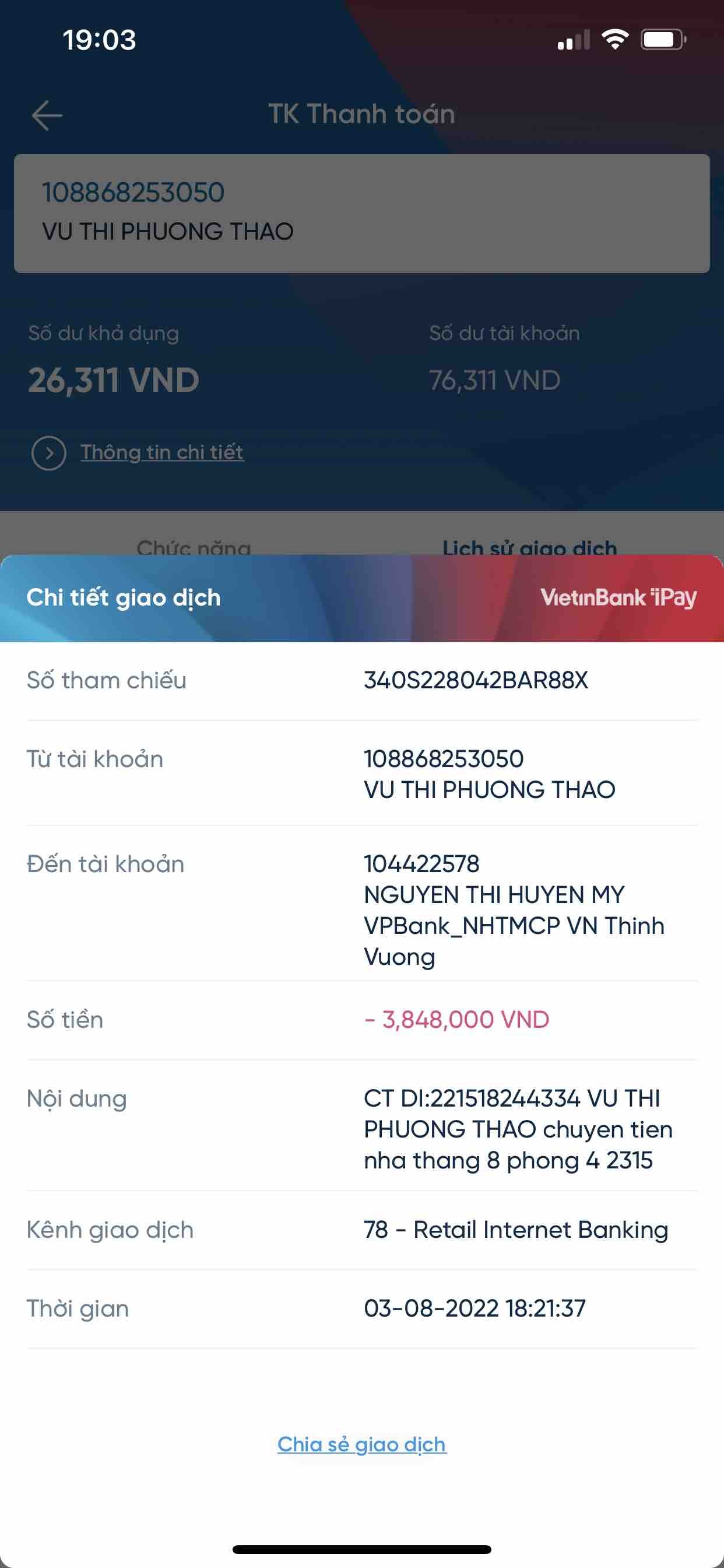Go back using the top arrow
The width and height of the screenshot is (724, 1568).
tap(47, 115)
